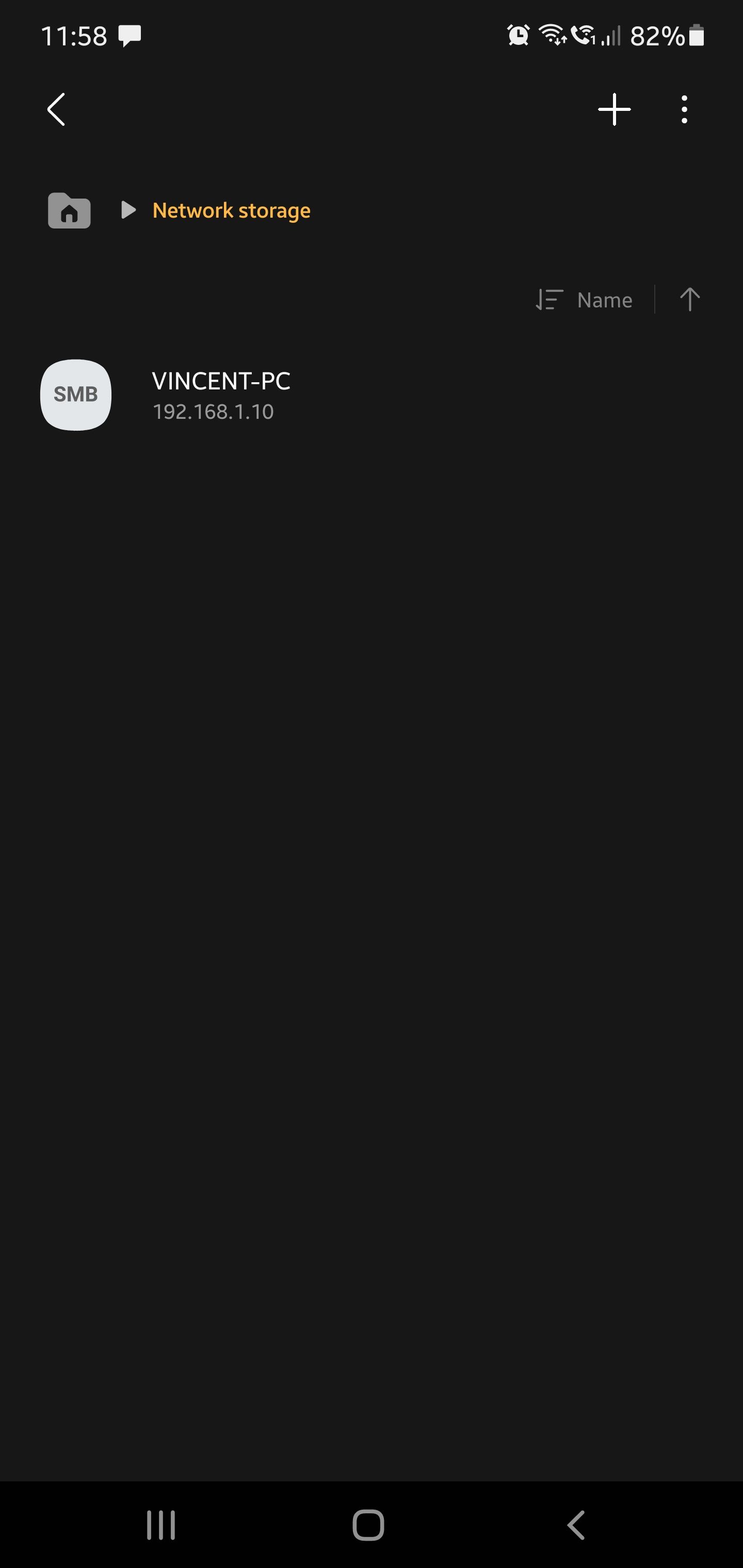Select the 192.168.1.10 server entry
The width and height of the screenshot is (743, 1568).
[213, 412]
